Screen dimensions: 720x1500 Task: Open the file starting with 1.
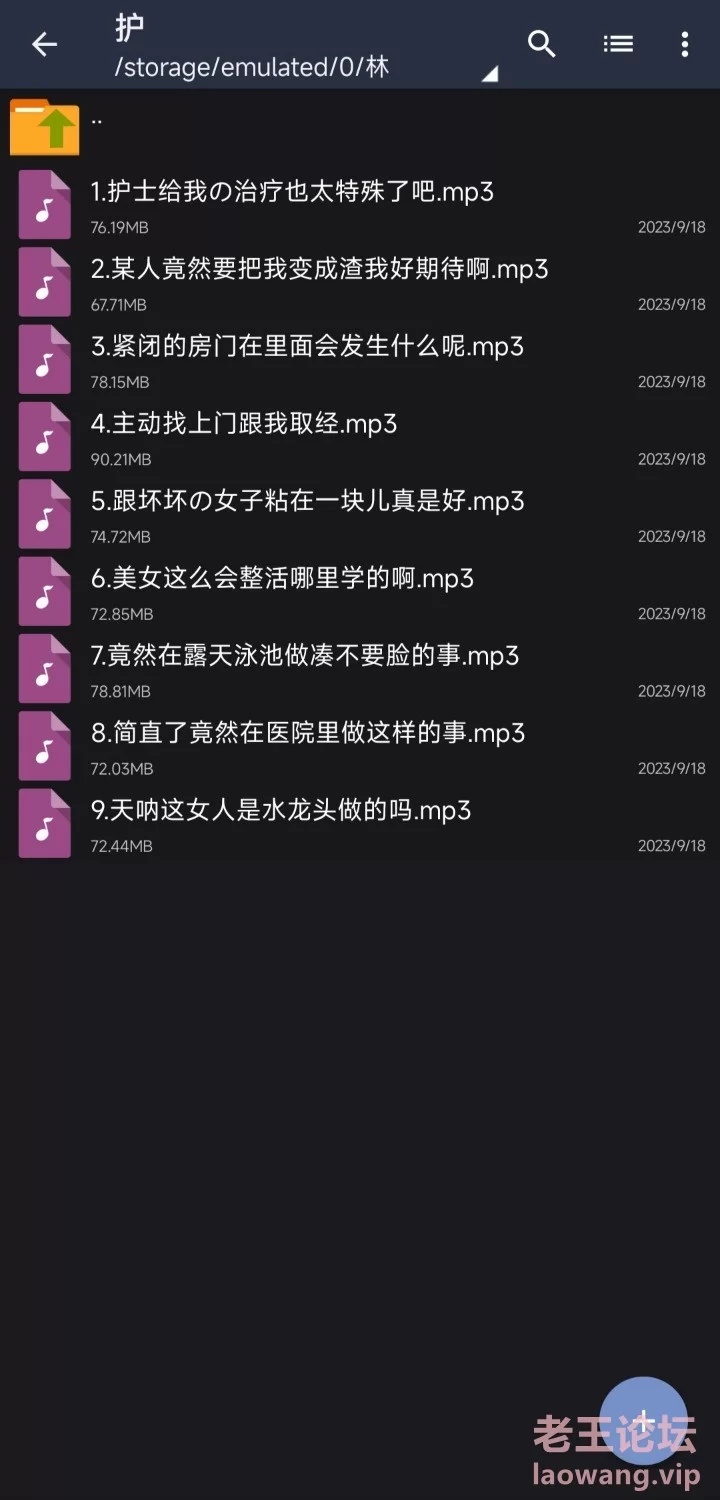tap(360, 205)
